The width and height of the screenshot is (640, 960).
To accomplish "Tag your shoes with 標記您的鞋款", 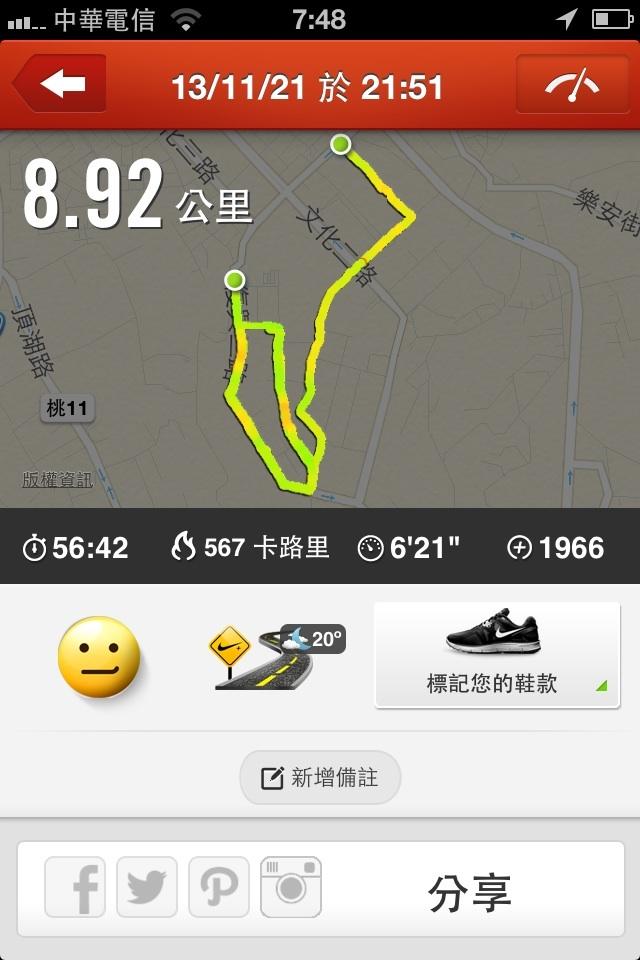I will (x=497, y=655).
